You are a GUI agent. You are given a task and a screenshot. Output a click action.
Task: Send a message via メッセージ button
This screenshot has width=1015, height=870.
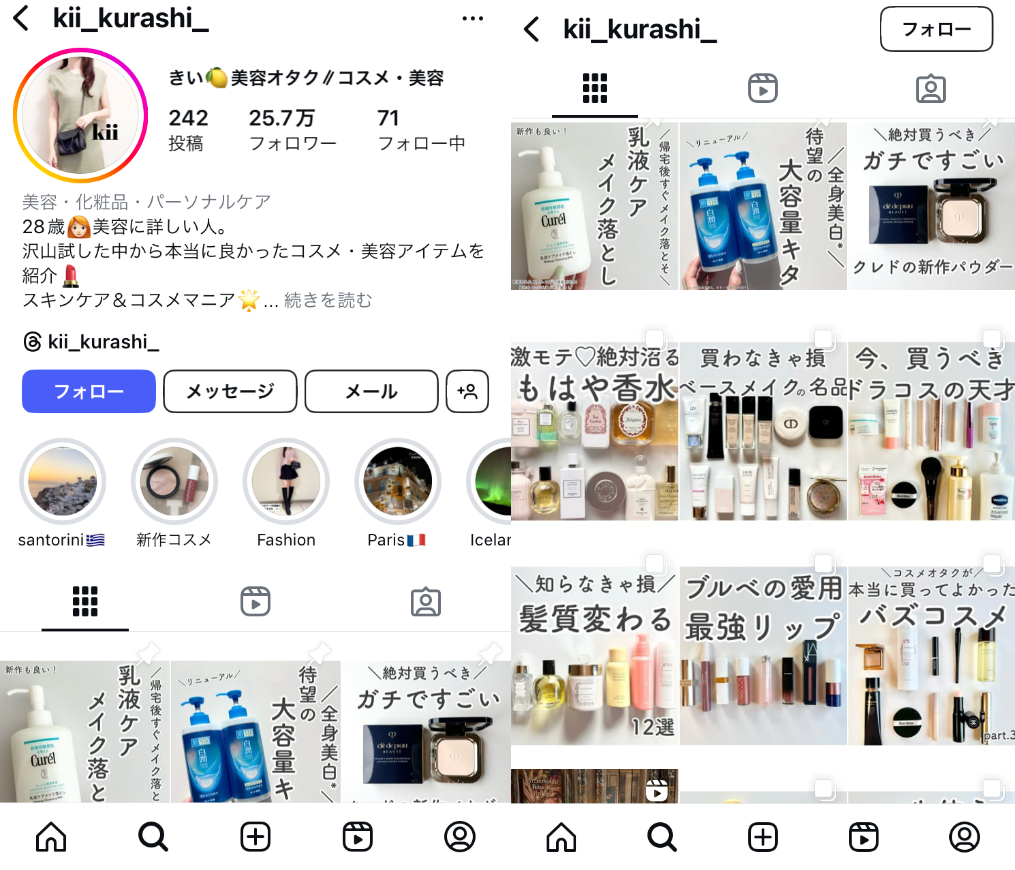(x=230, y=391)
